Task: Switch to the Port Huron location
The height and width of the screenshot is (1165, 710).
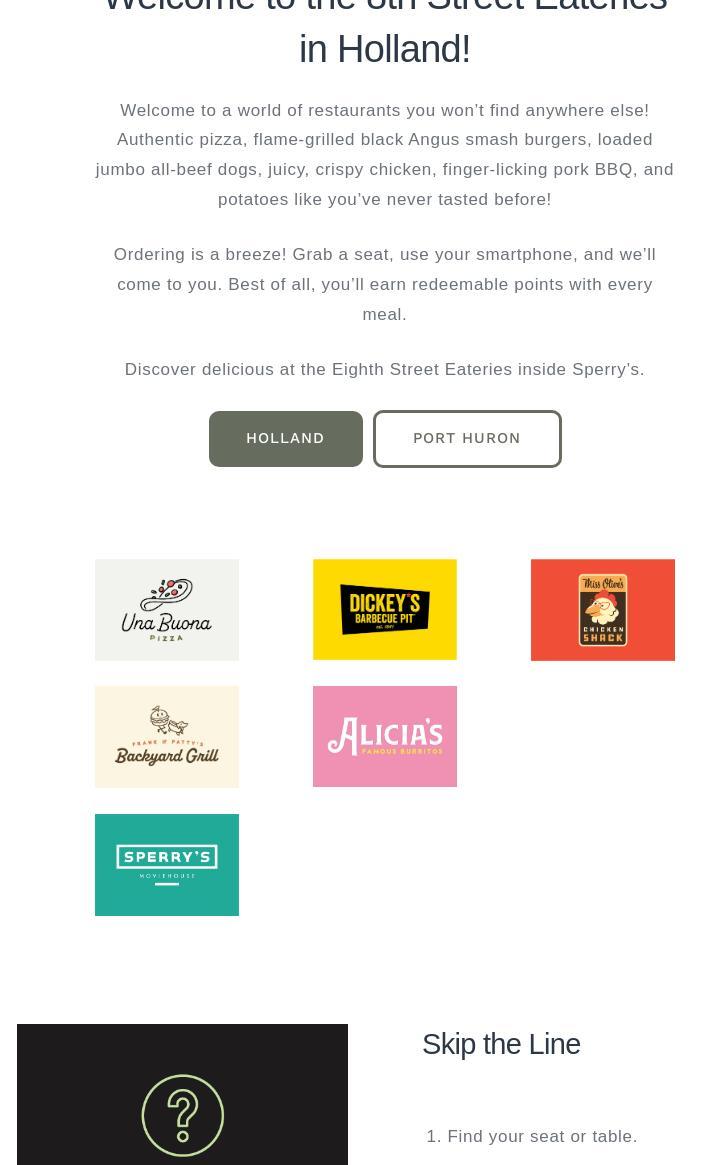Action: point(467,438)
